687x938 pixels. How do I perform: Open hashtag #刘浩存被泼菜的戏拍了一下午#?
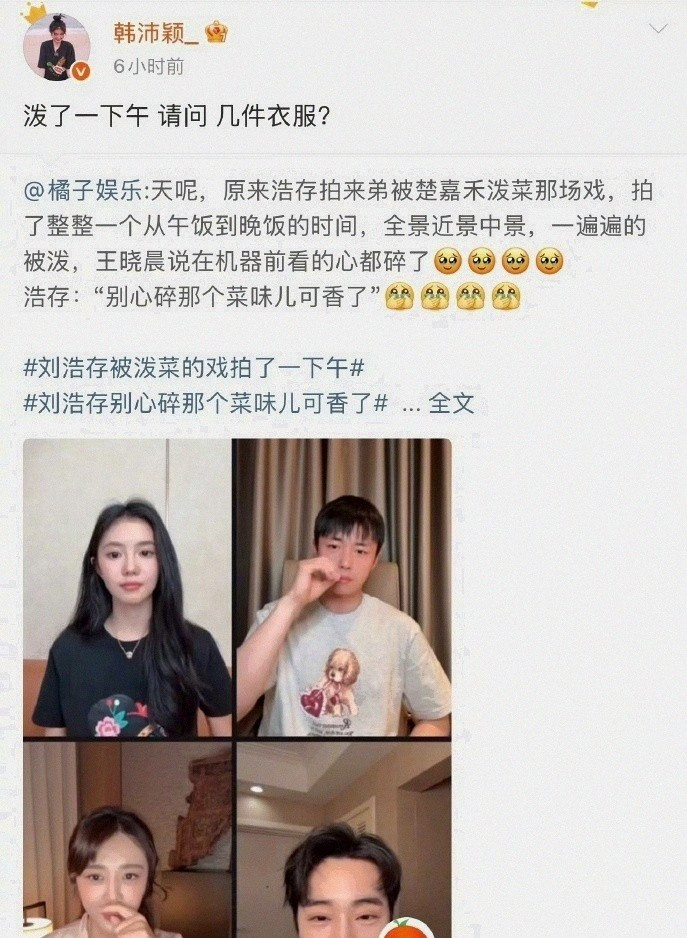193,368
